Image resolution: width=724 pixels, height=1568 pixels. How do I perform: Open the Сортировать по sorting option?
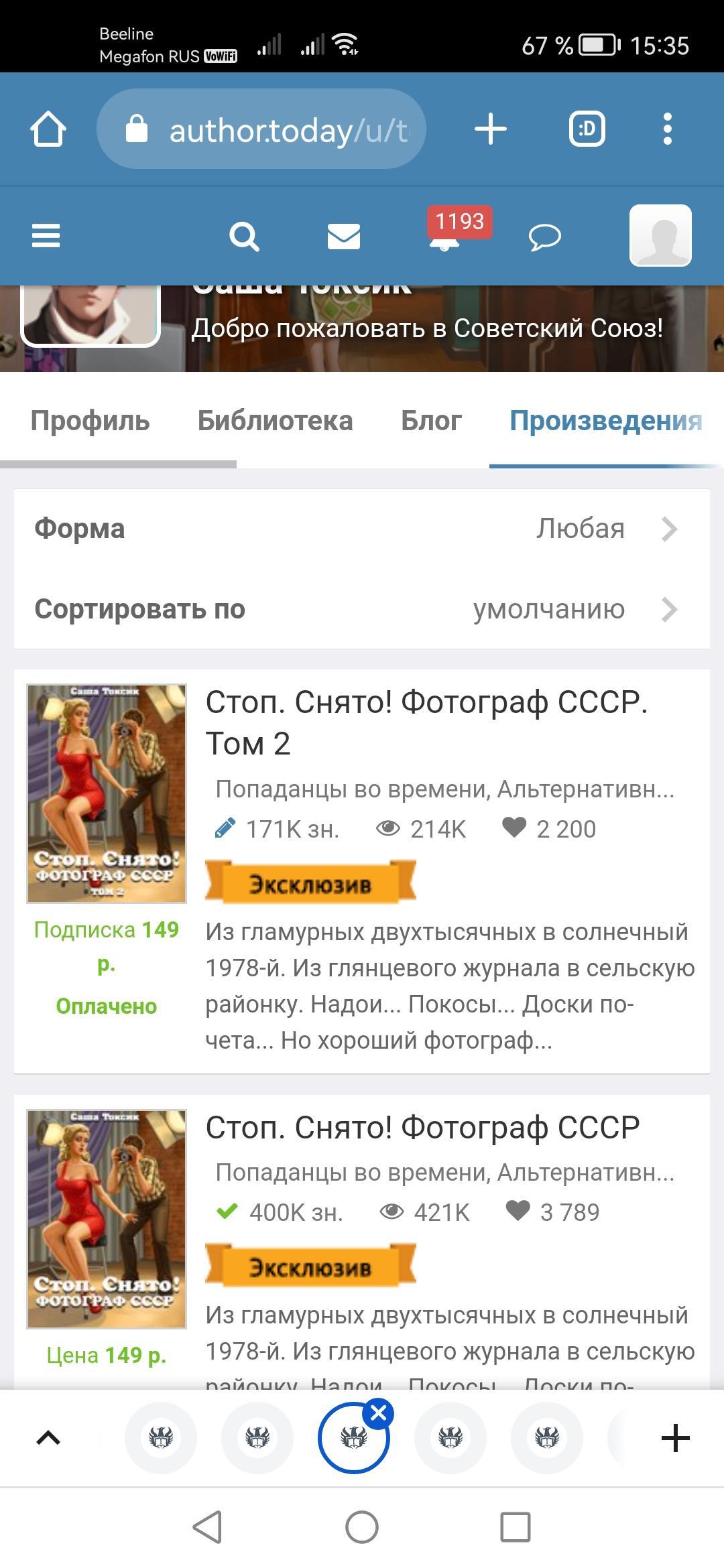point(362,609)
